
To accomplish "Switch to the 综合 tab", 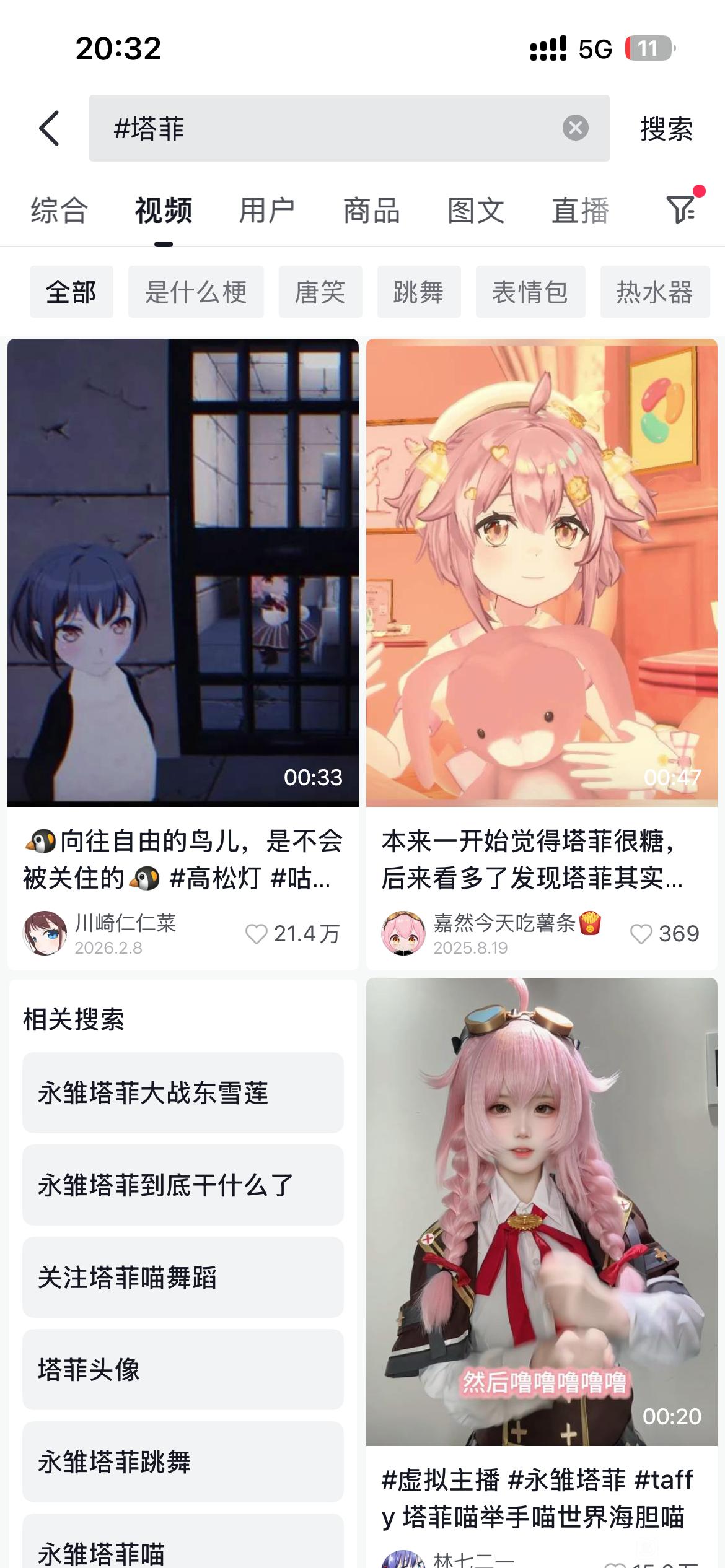I will pyautogui.click(x=59, y=210).
